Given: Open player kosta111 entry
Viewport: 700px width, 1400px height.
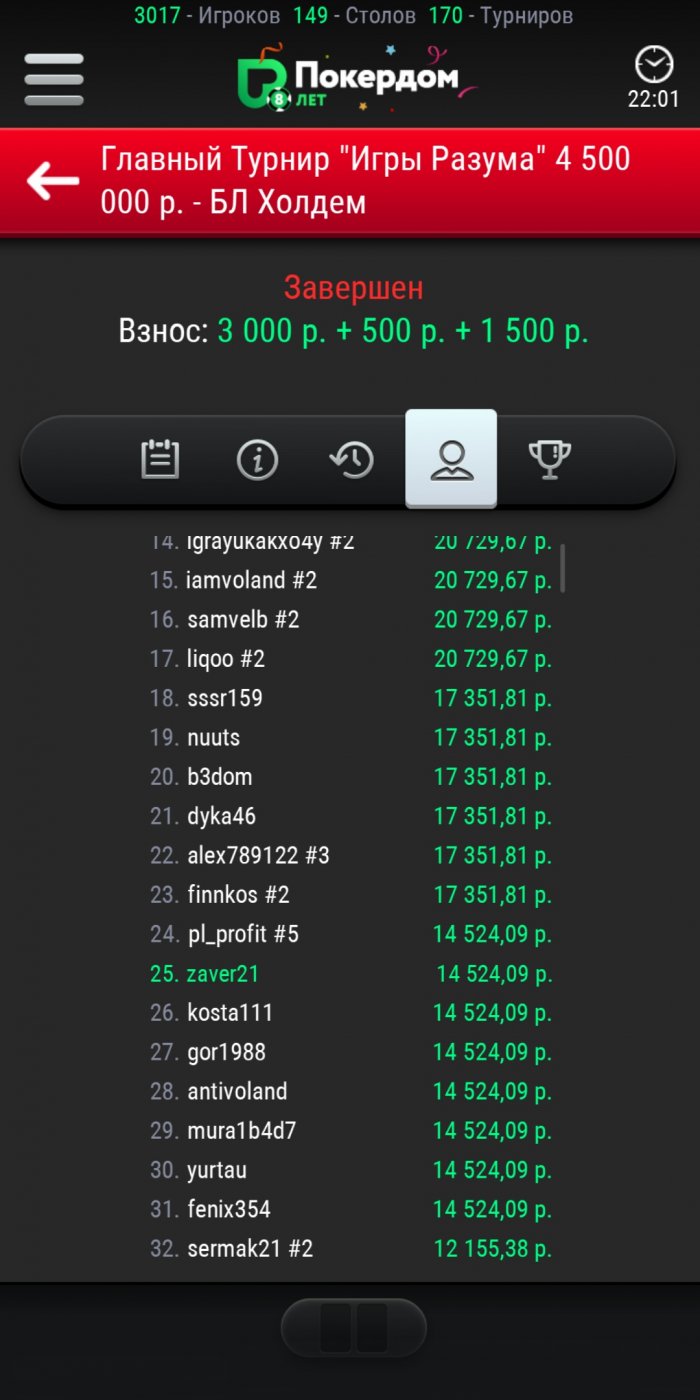Looking at the screenshot, I should point(230,1013).
